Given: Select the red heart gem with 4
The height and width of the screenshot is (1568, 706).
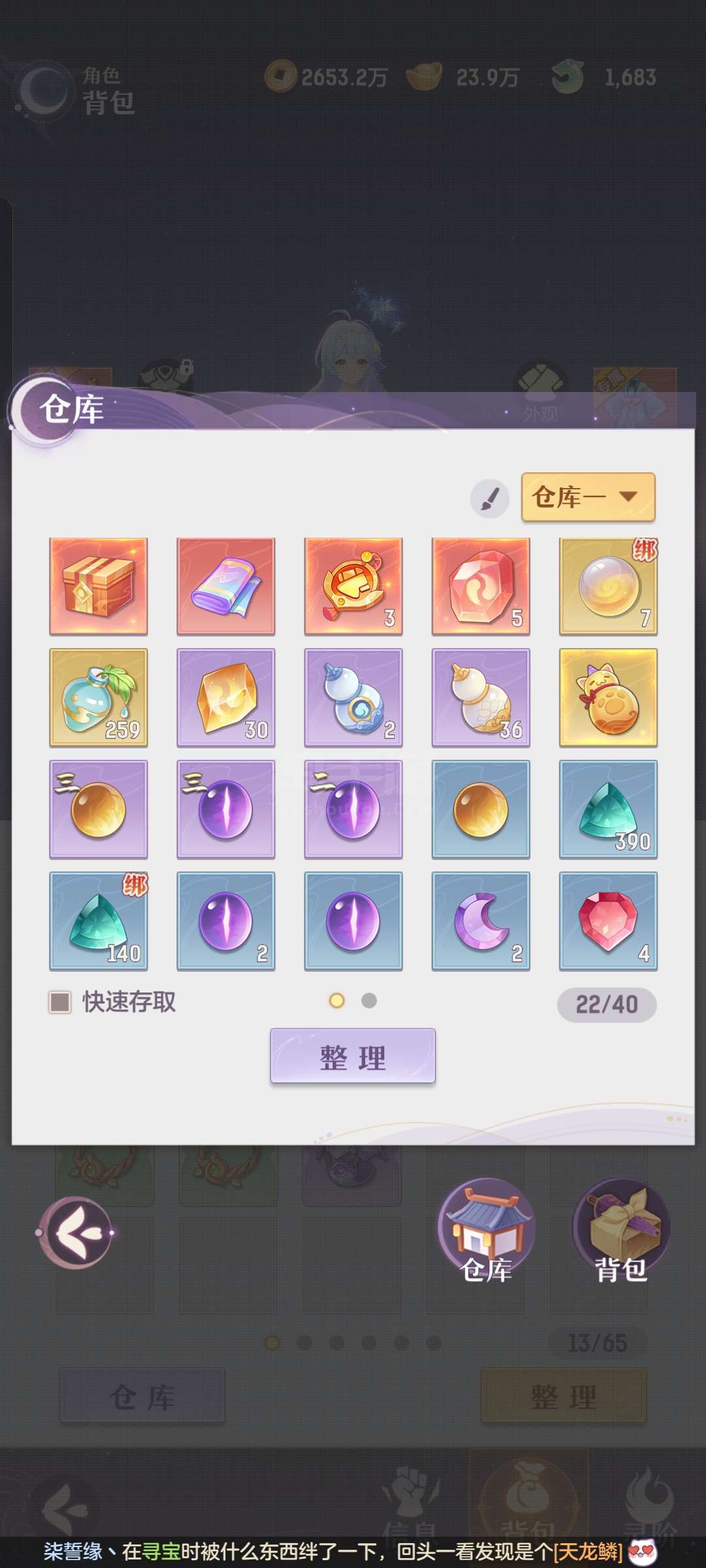Looking at the screenshot, I should click(x=609, y=921).
